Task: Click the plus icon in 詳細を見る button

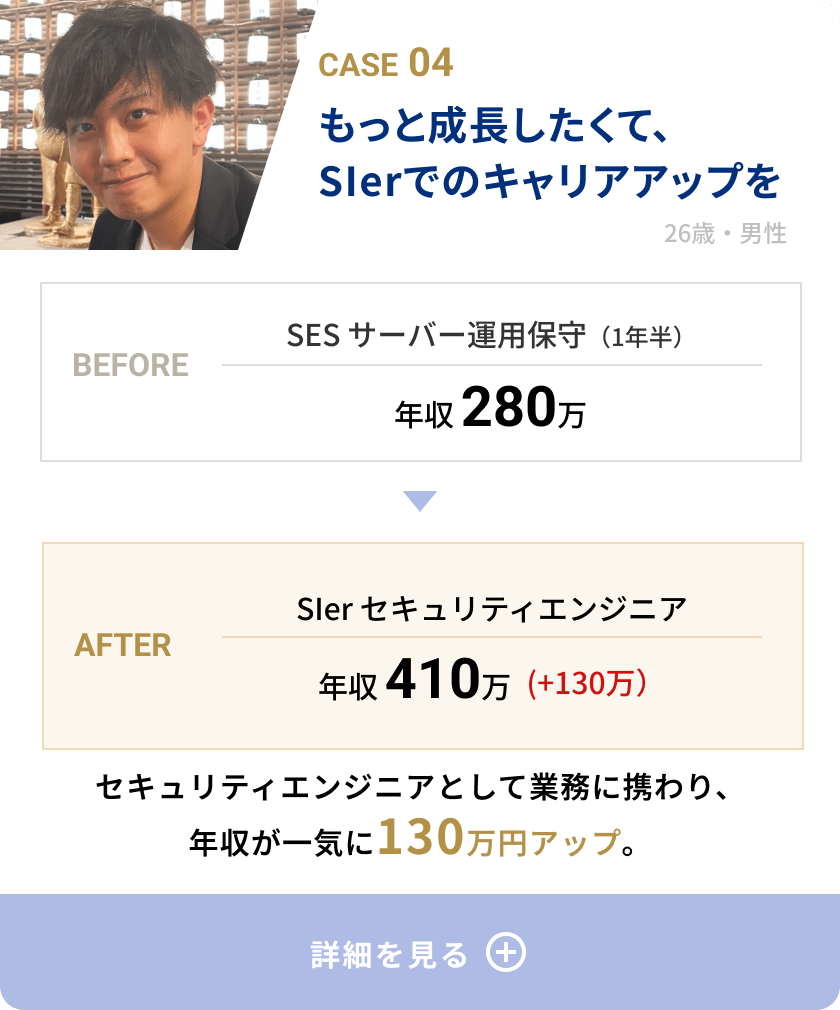Action: (x=507, y=953)
